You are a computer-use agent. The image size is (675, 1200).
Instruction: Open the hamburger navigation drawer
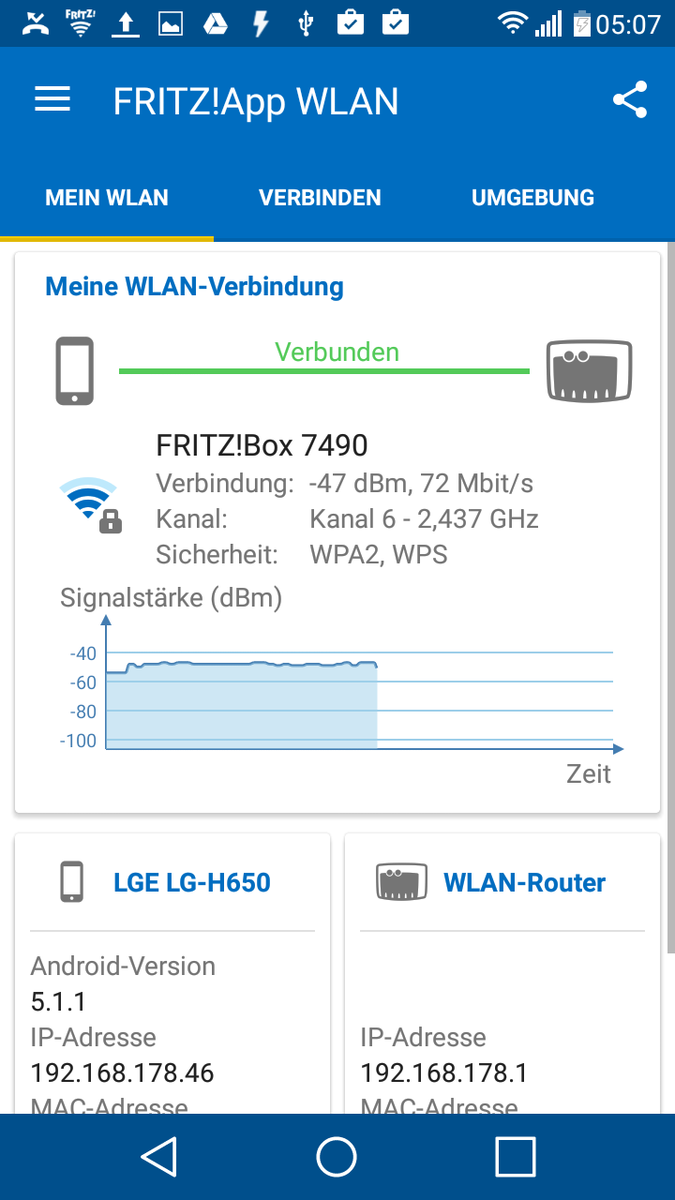coord(52,100)
